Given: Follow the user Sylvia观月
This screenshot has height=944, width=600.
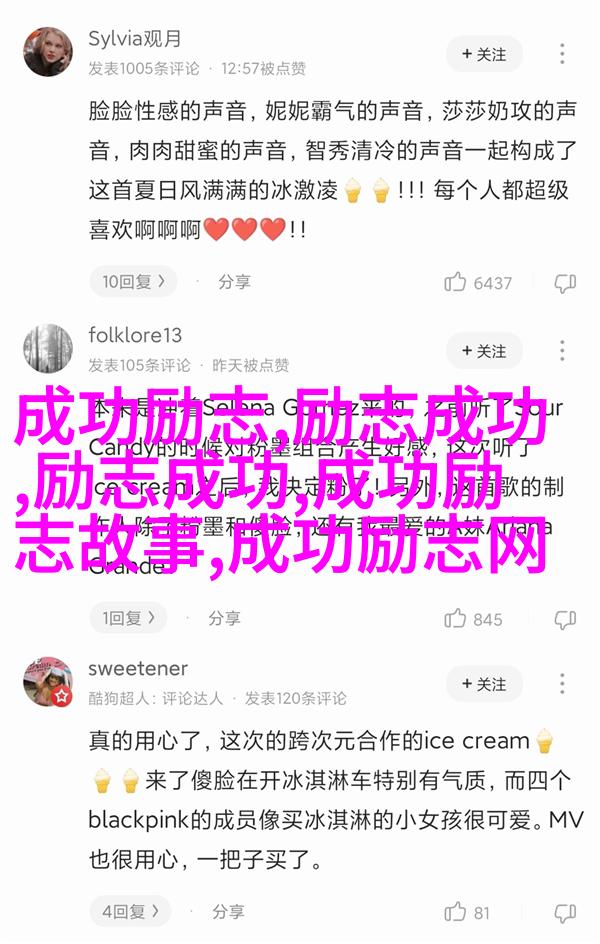Looking at the screenshot, I should pyautogui.click(x=485, y=52).
